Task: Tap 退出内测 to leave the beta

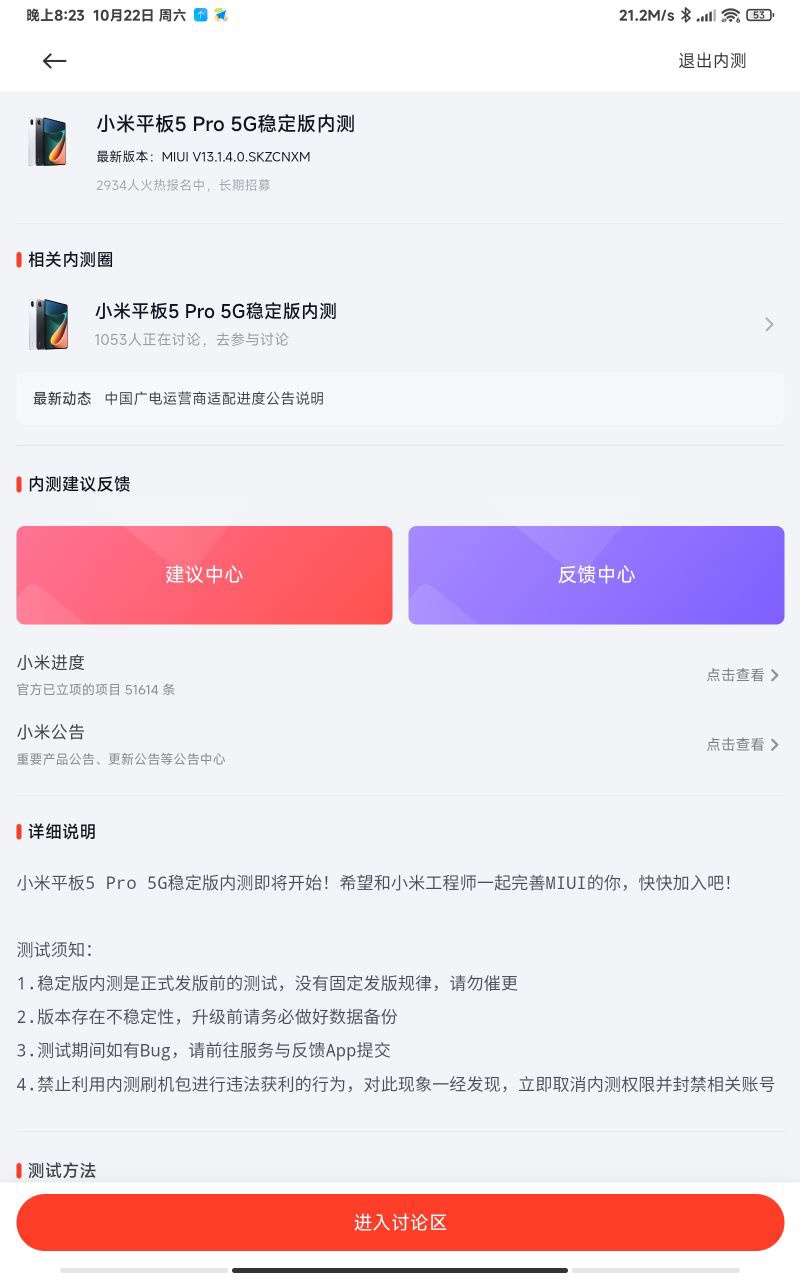Action: point(712,61)
